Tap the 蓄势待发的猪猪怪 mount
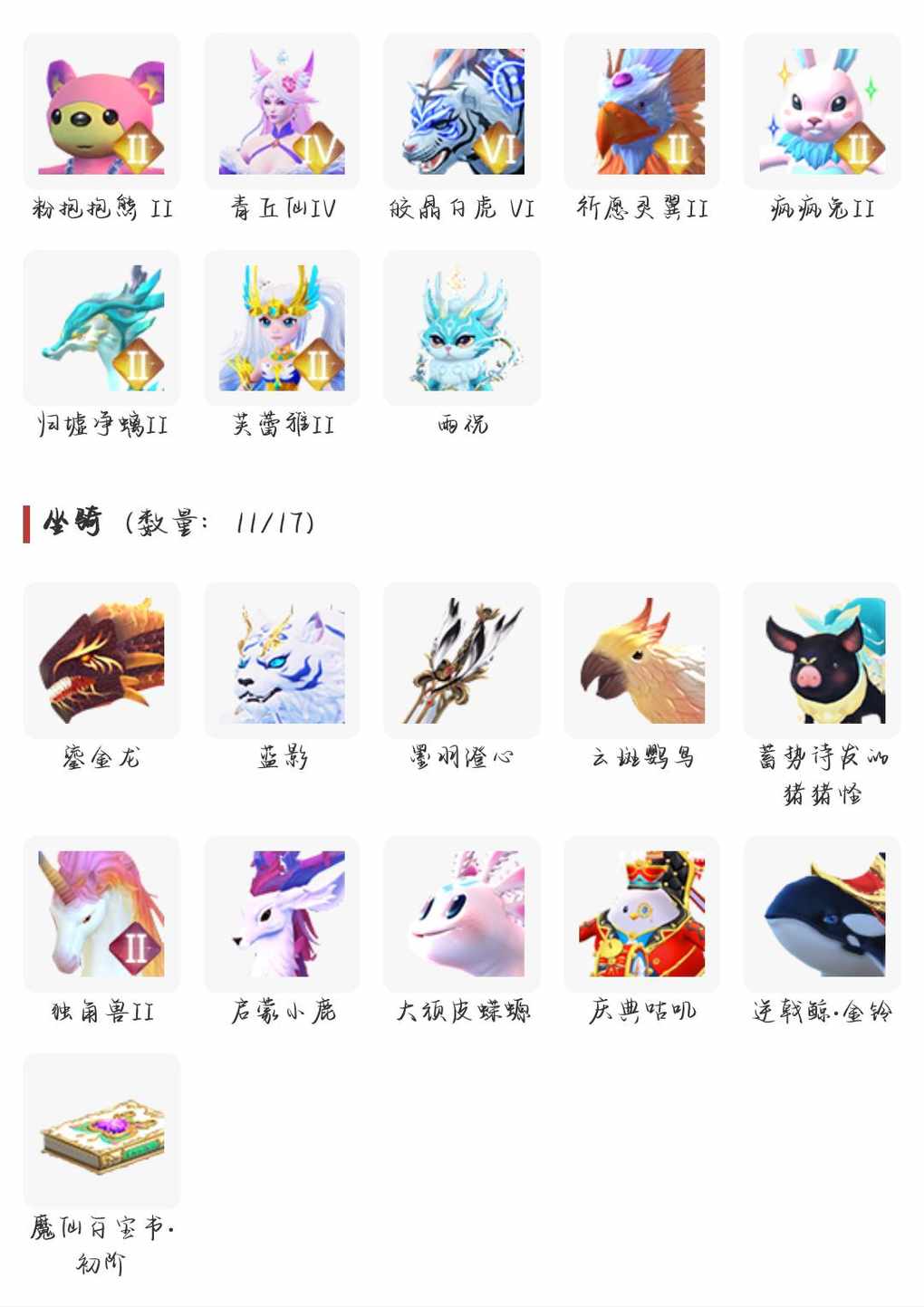This screenshot has height=1307, width=924. [x=822, y=660]
